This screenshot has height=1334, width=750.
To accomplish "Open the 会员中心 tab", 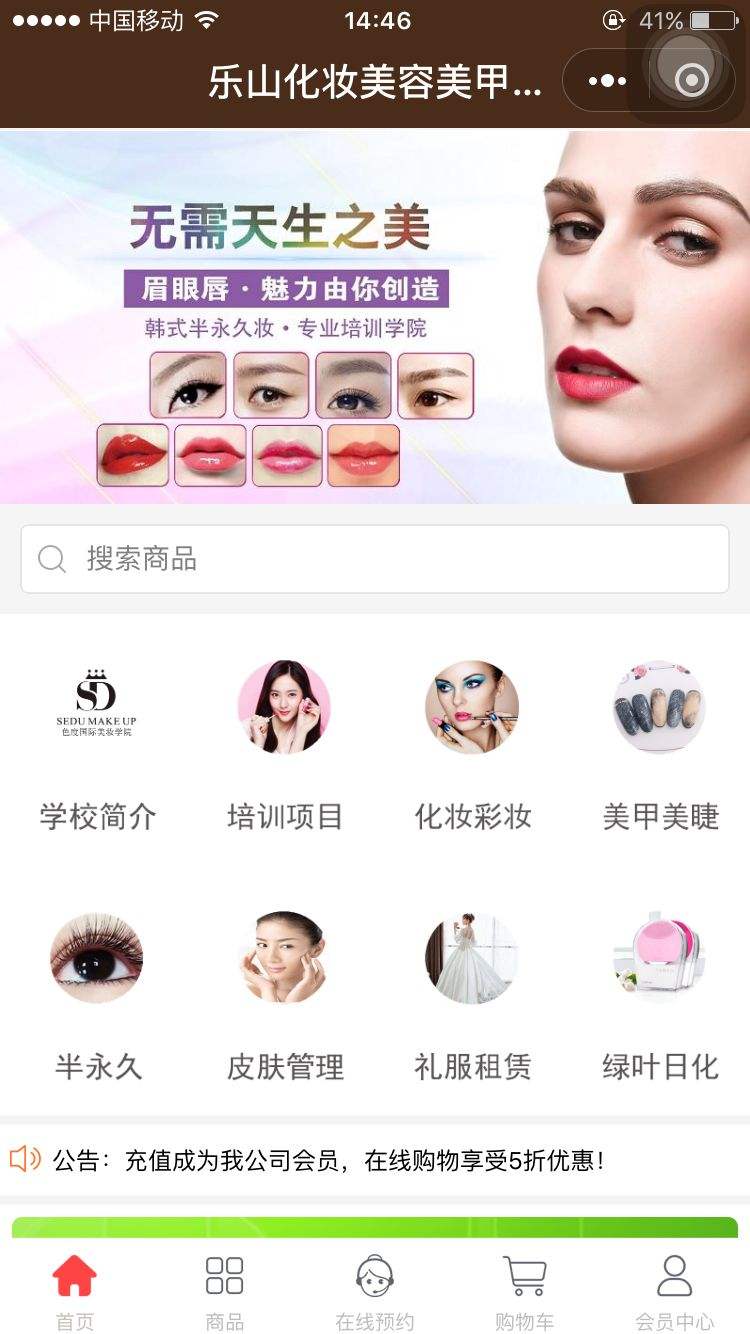I will pos(675,1292).
